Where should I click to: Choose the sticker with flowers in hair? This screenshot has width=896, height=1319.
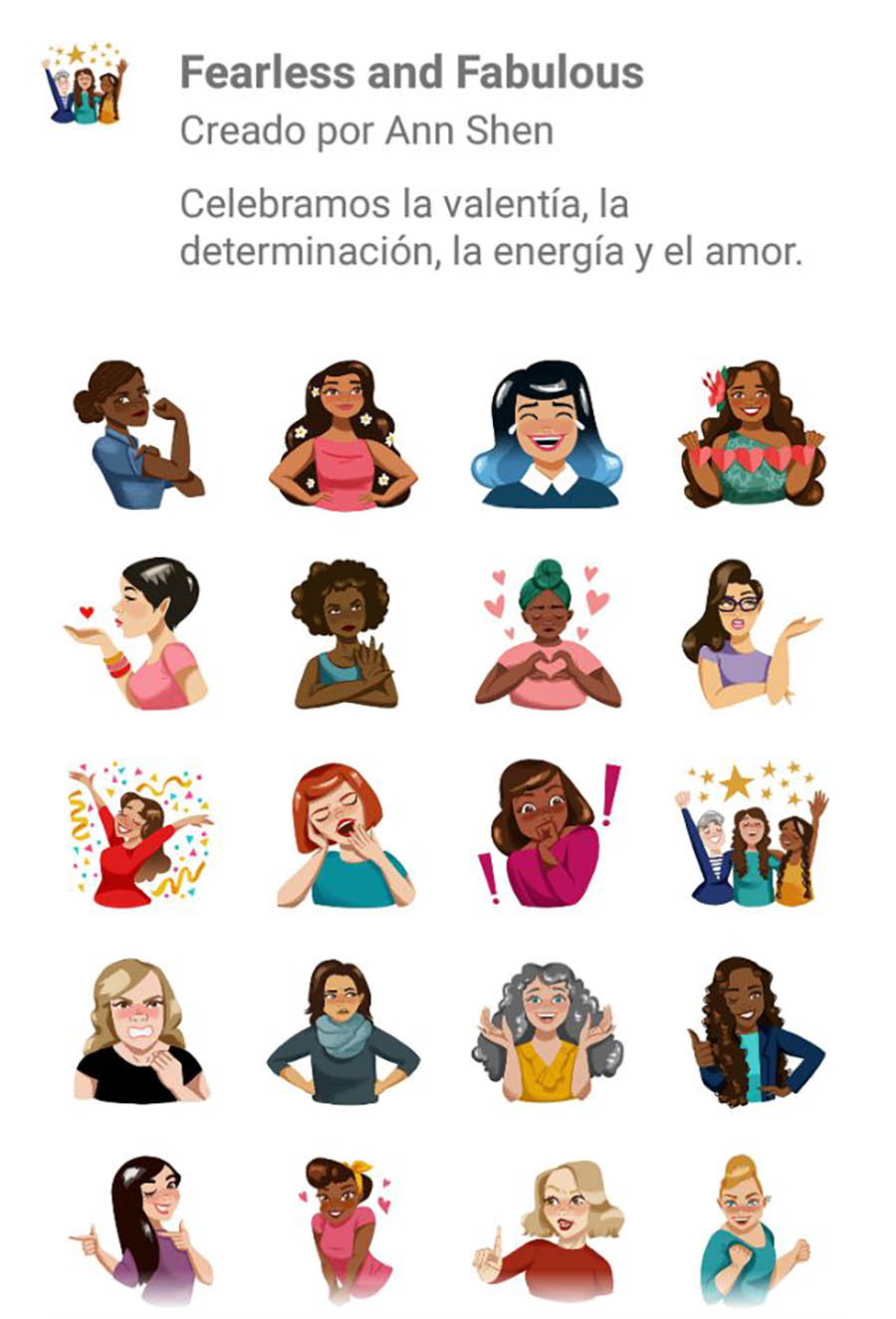click(x=342, y=435)
